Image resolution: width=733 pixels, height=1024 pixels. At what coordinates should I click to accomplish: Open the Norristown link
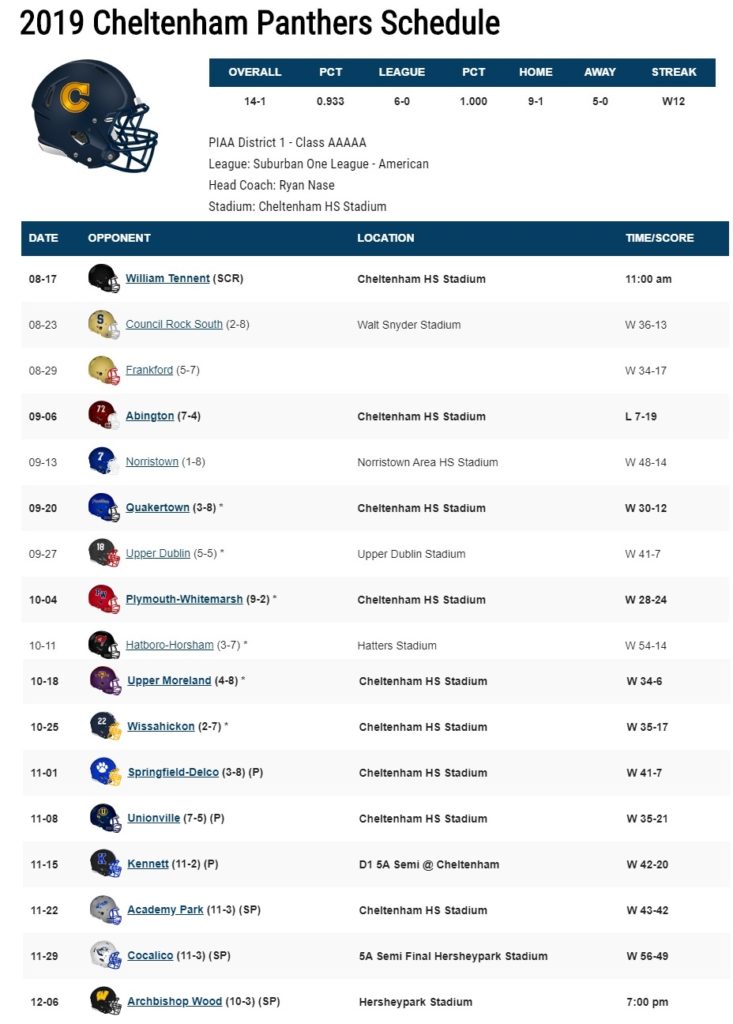(x=152, y=462)
